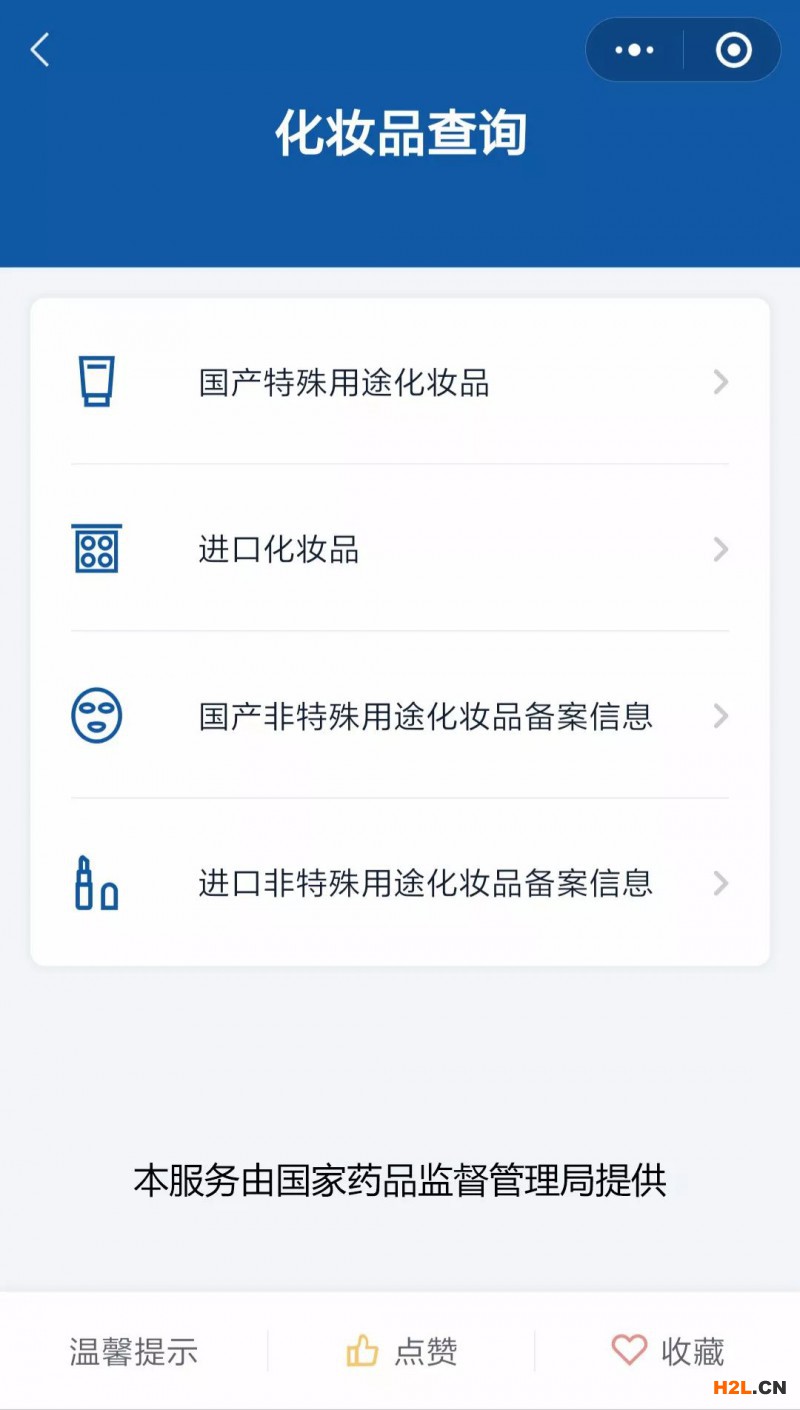Screen dimensions: 800x1410
Task: Open the mini program three-dot menu
Action: point(634,50)
